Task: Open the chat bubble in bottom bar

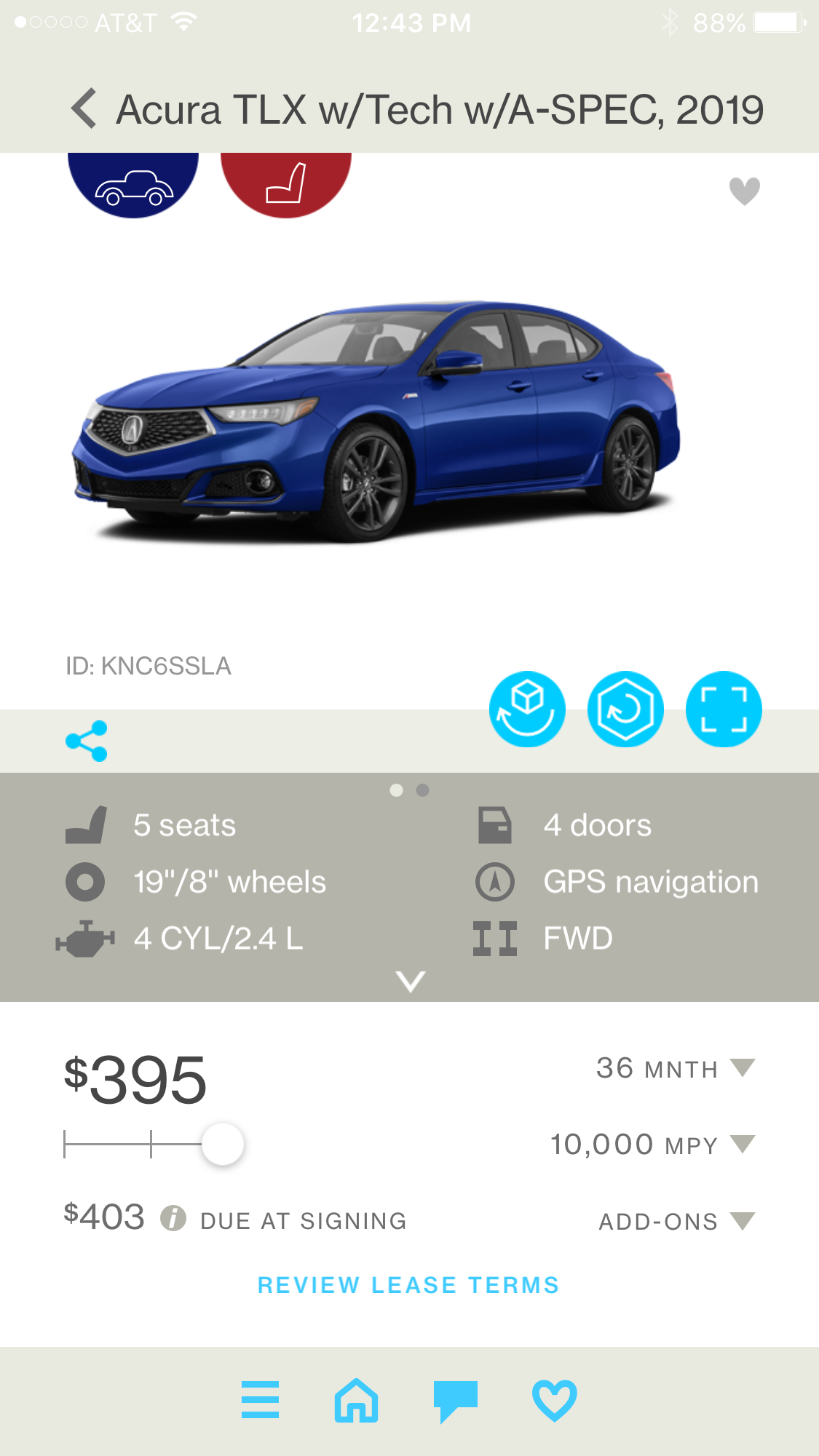Action: [x=456, y=1401]
